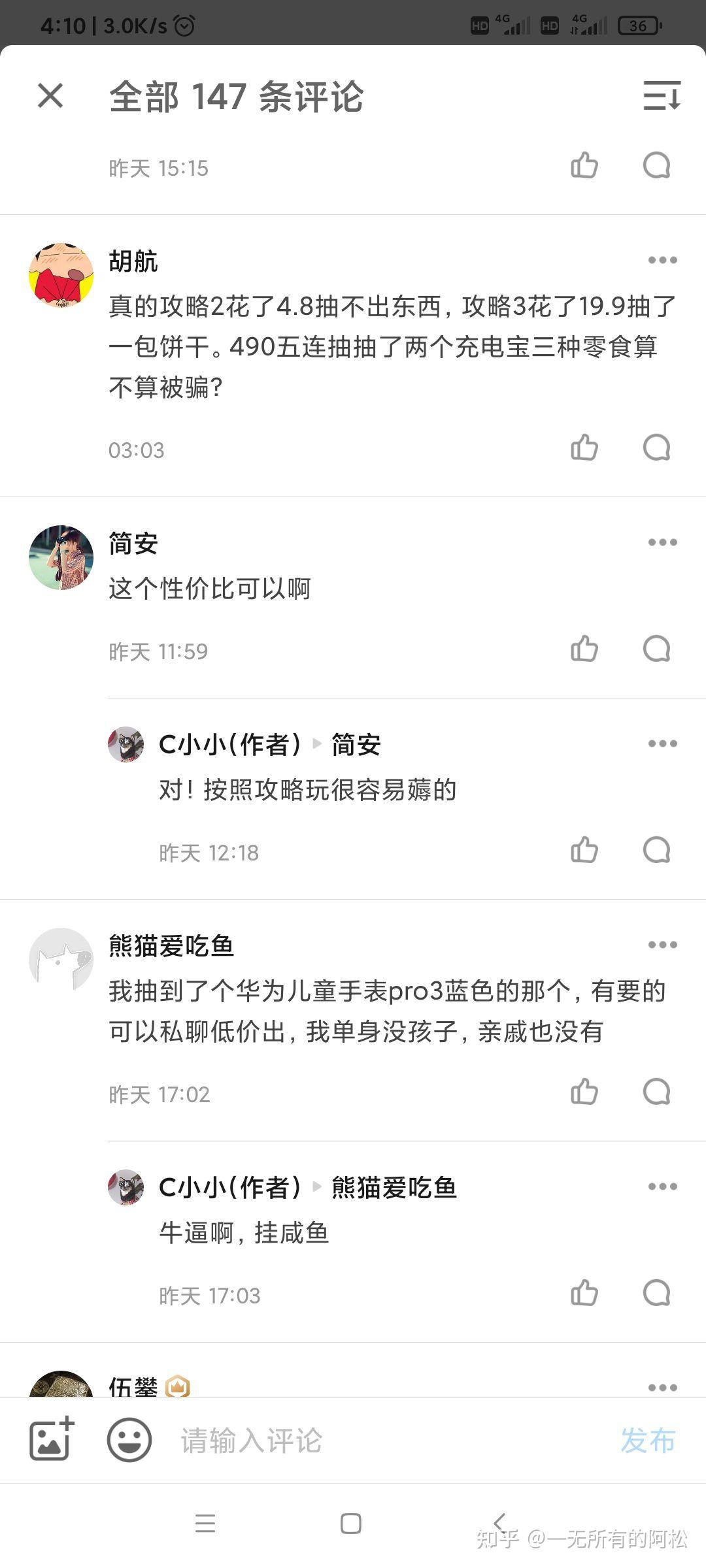
Task: Like 简安's comment about 性价比
Action: coord(584,649)
